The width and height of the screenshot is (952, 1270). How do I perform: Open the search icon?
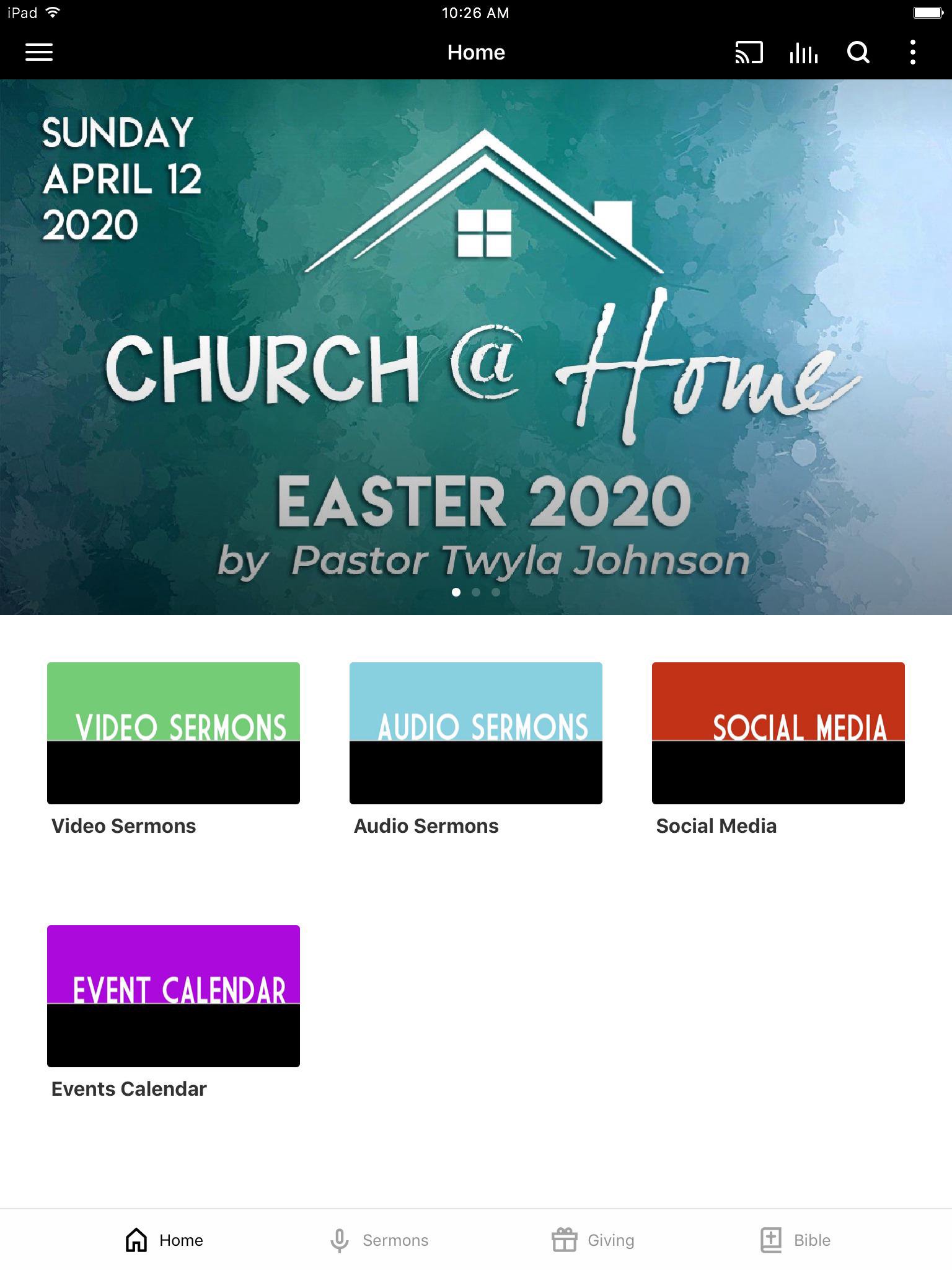pos(858,53)
